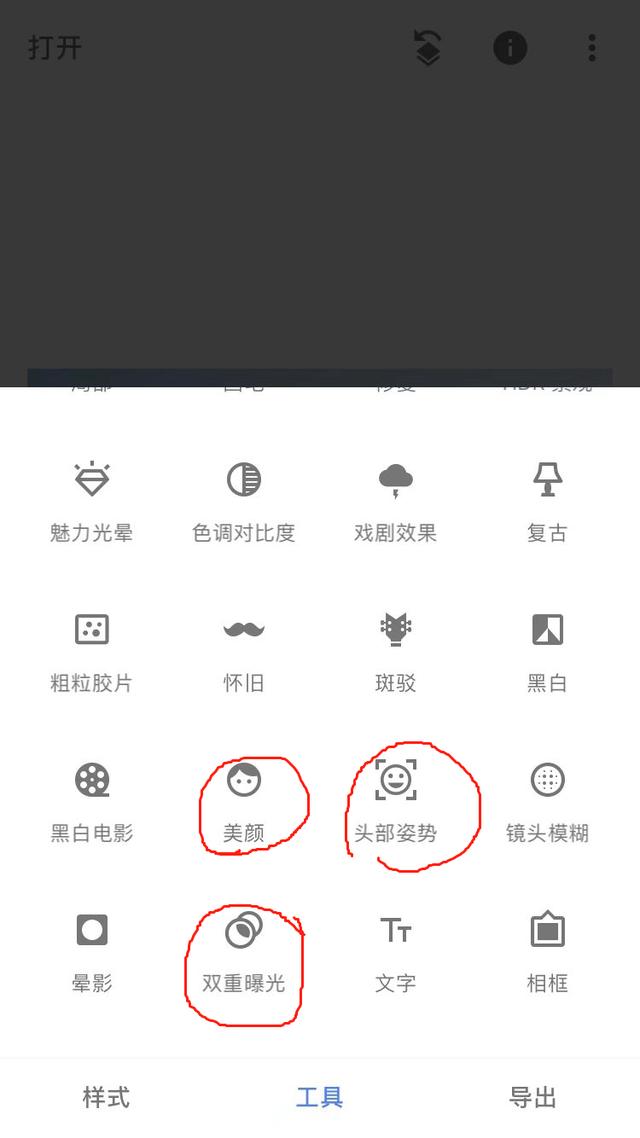Open the 头部姿势 tool
This screenshot has height=1138, width=640.
point(395,803)
